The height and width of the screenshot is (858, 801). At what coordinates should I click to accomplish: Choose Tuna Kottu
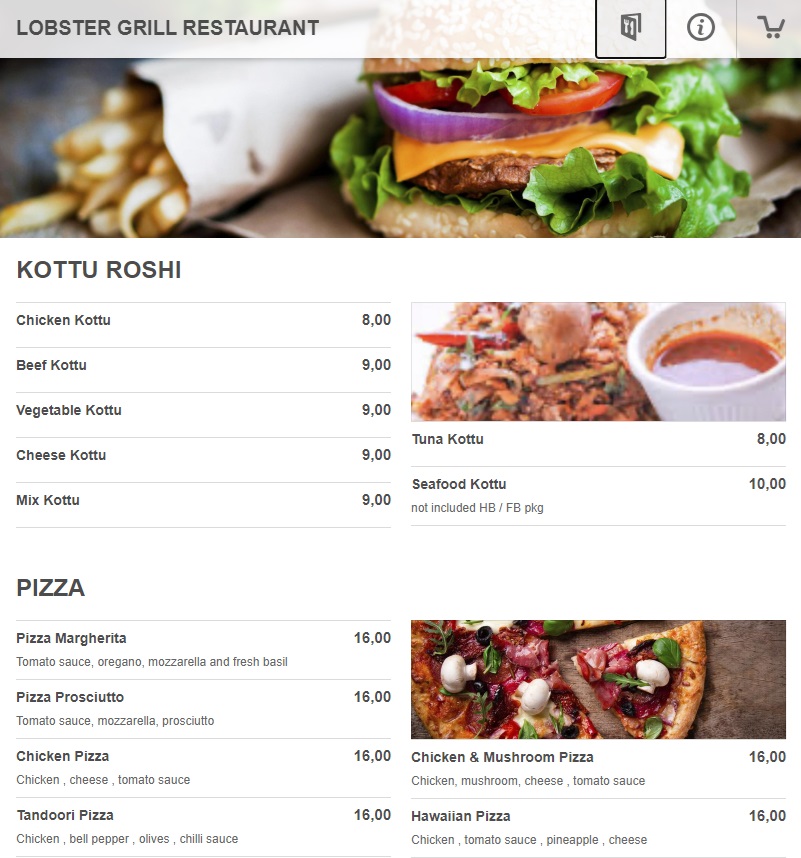click(448, 440)
